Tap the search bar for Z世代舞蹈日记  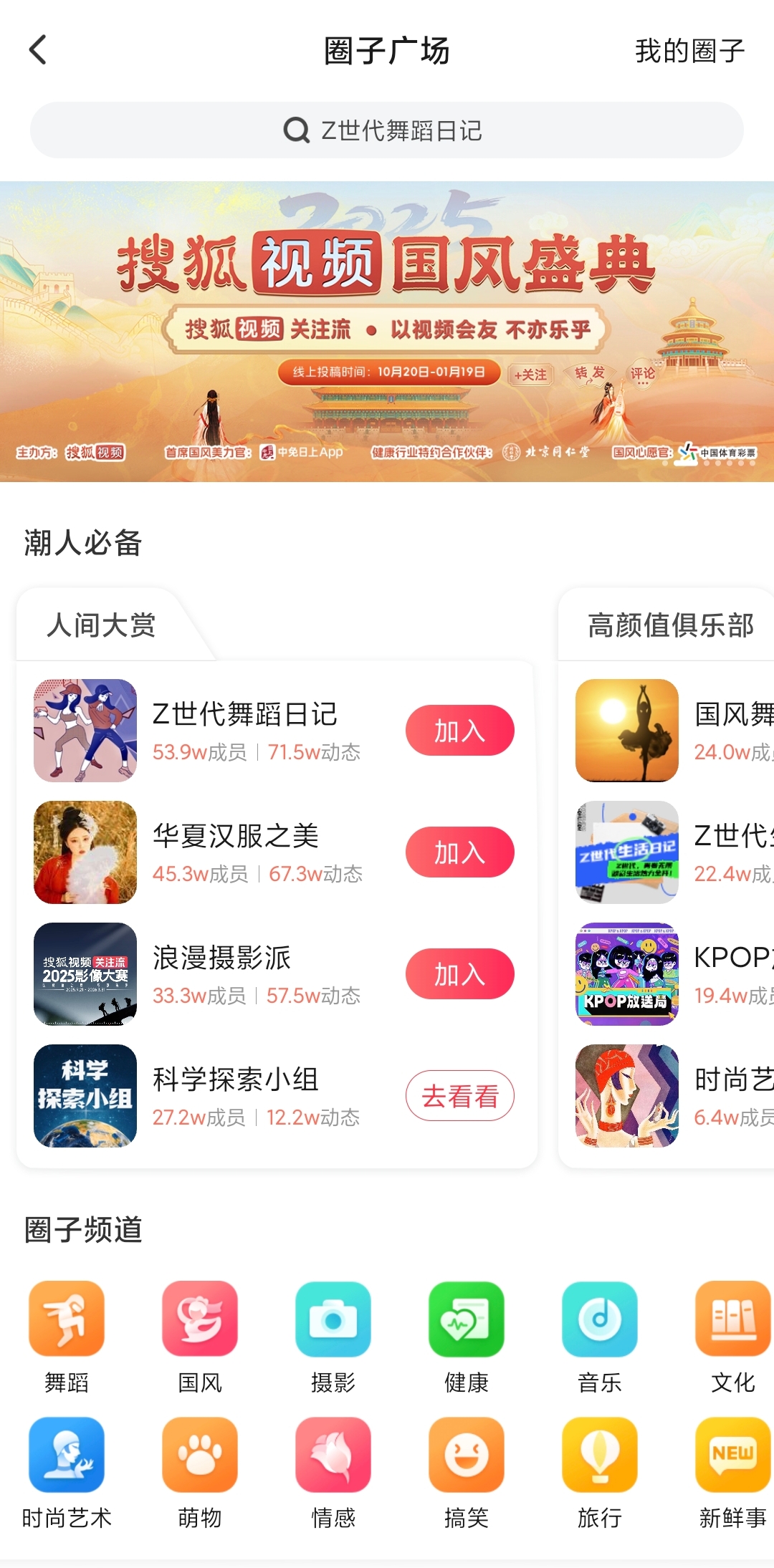click(387, 130)
